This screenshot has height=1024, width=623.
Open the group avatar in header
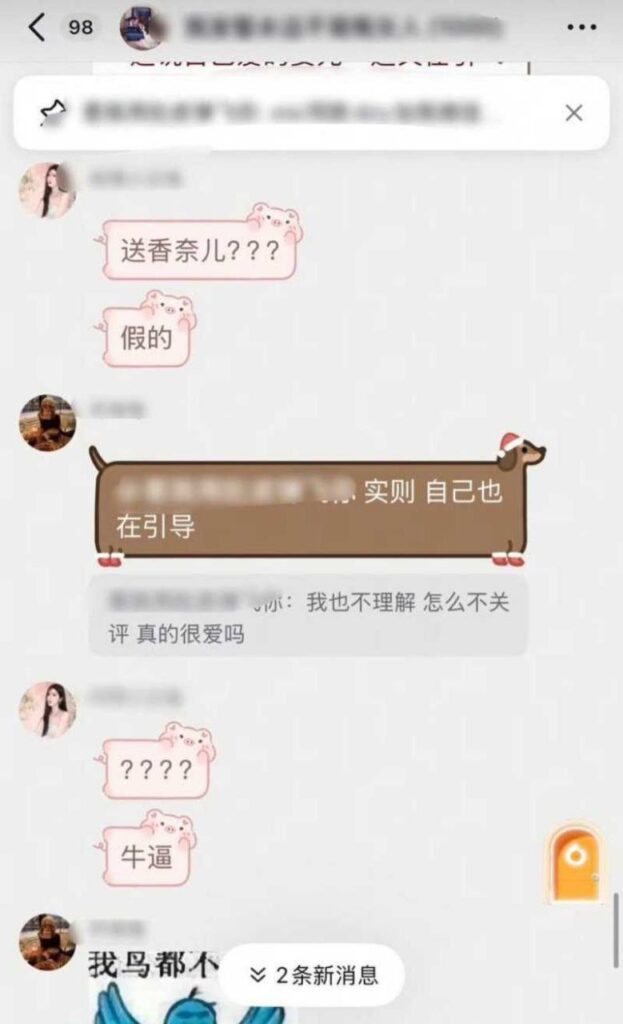[x=142, y=27]
